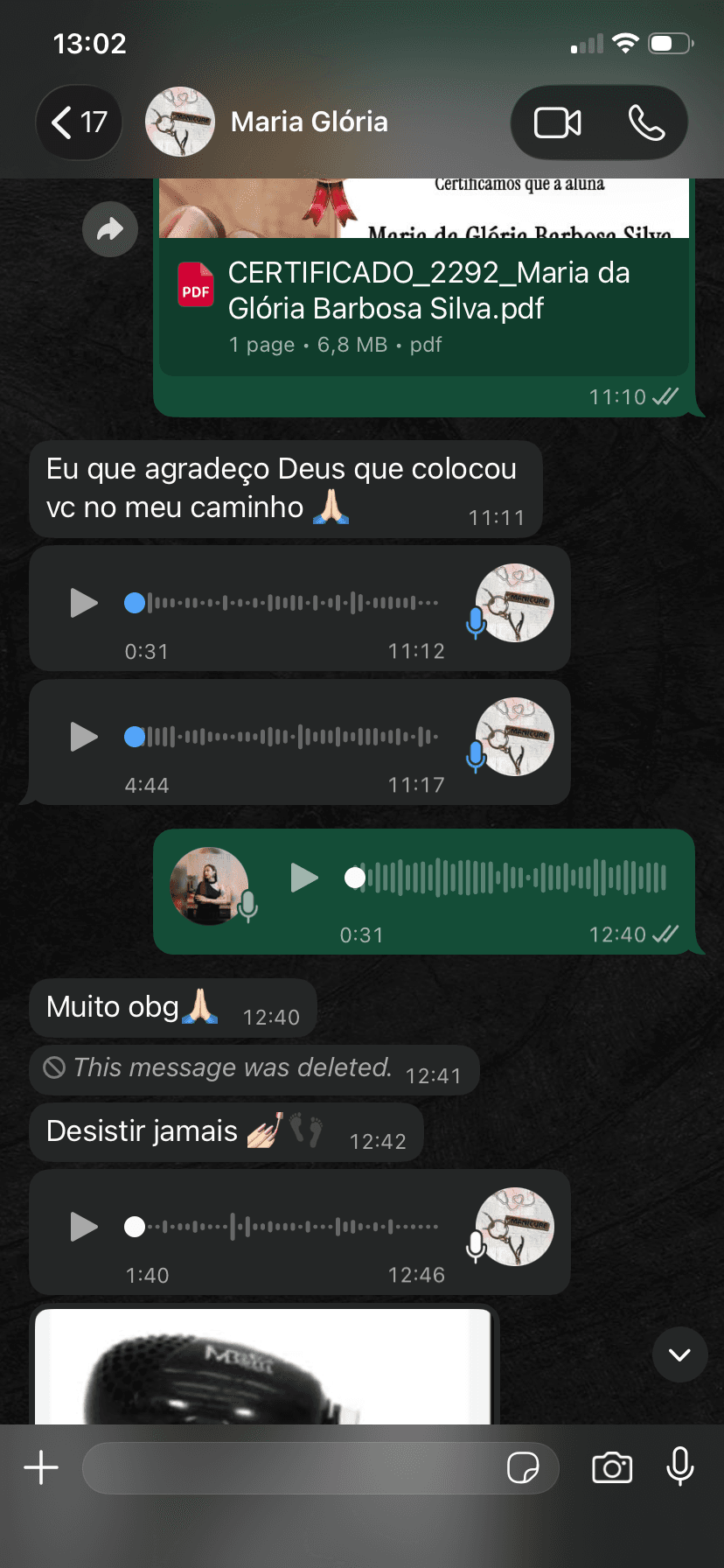
Task: Open the PDF file icon on certificate
Action: point(196,284)
